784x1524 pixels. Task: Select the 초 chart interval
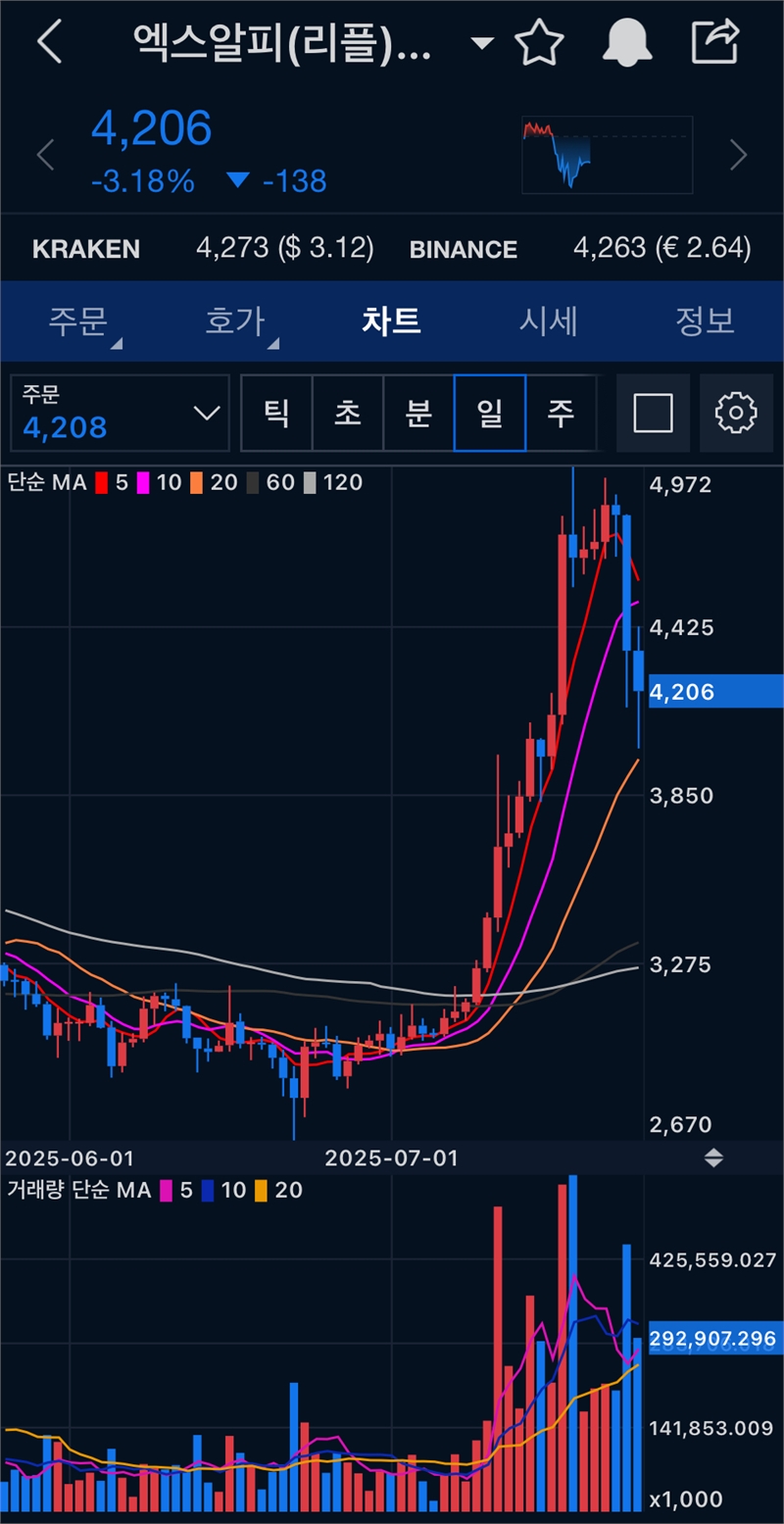click(348, 413)
